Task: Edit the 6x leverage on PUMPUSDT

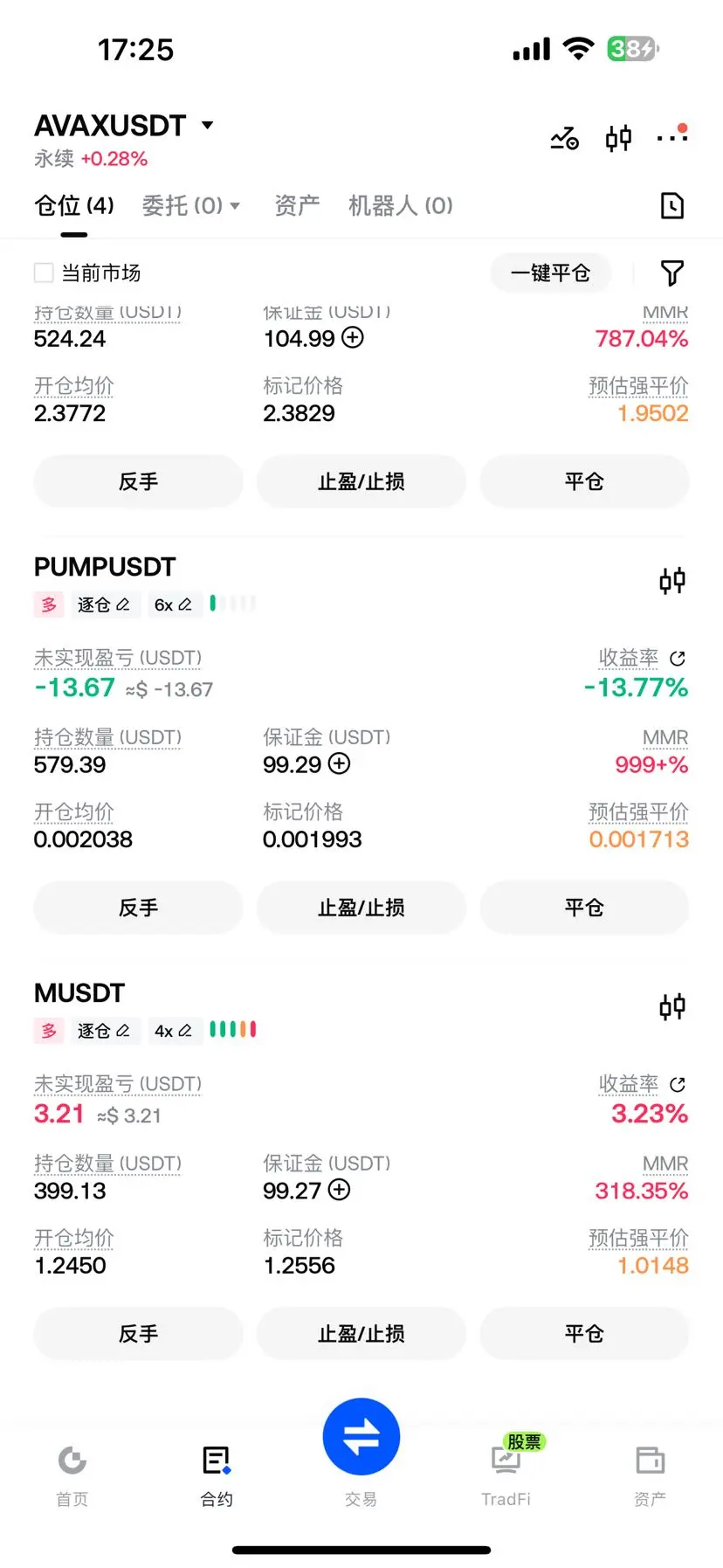Action: click(x=173, y=604)
